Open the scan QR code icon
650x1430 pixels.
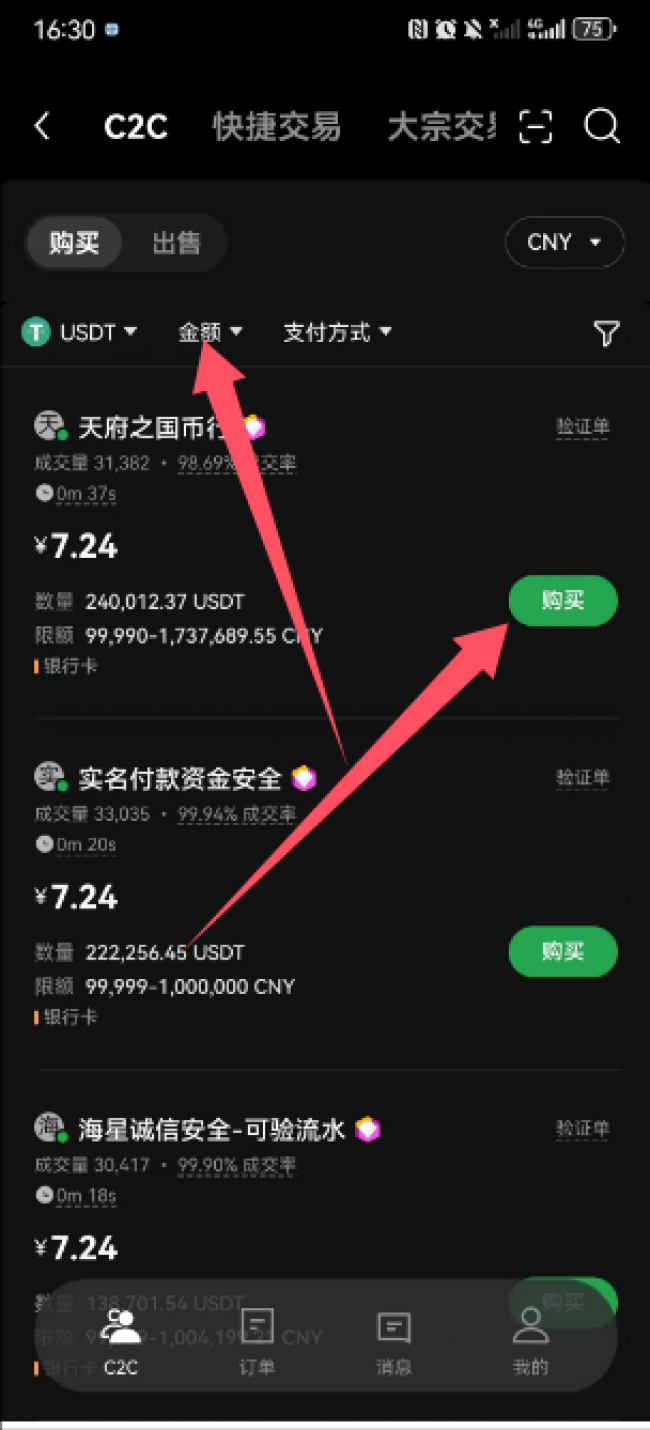(536, 127)
